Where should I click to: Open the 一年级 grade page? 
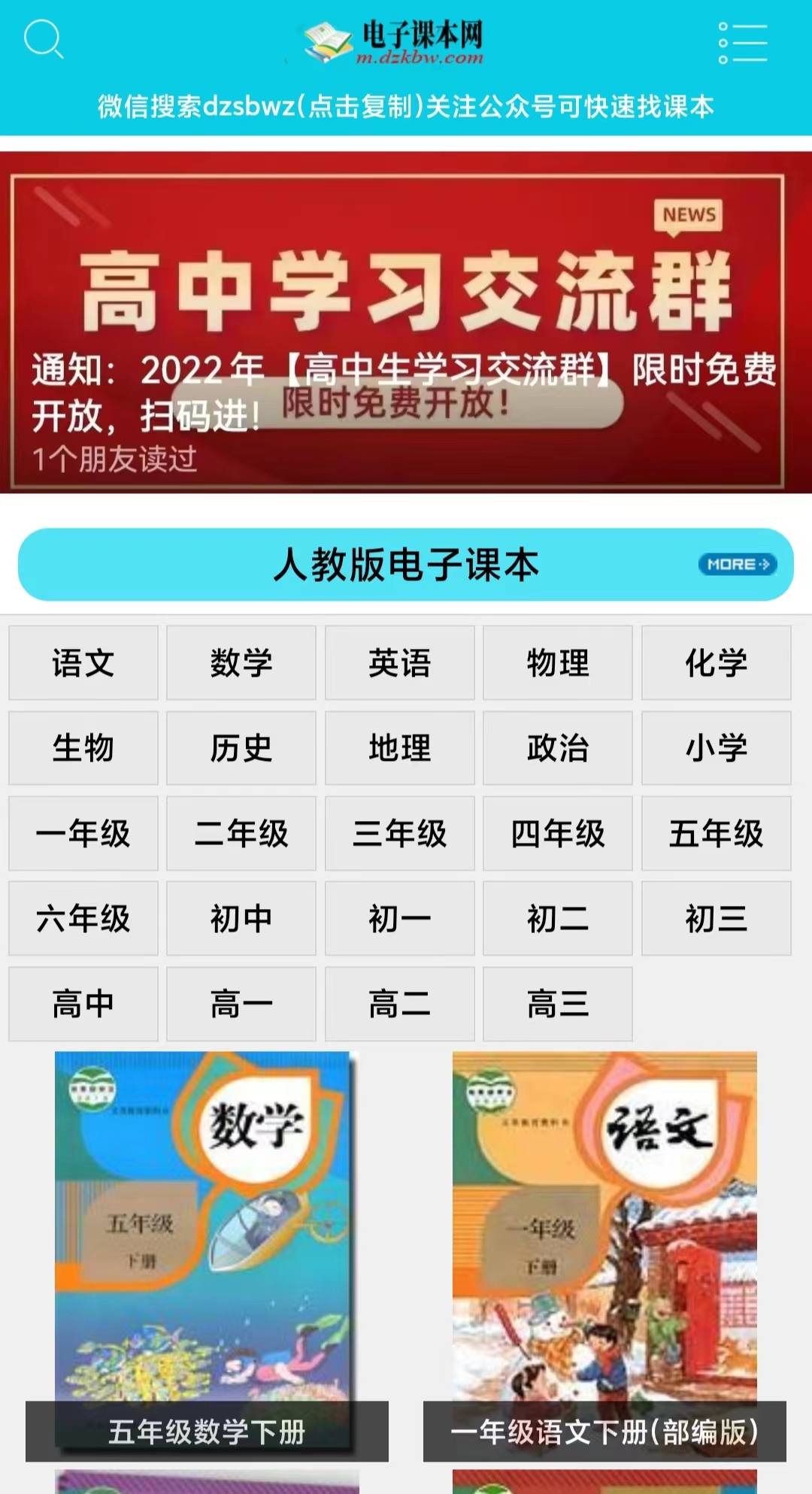coord(83,834)
